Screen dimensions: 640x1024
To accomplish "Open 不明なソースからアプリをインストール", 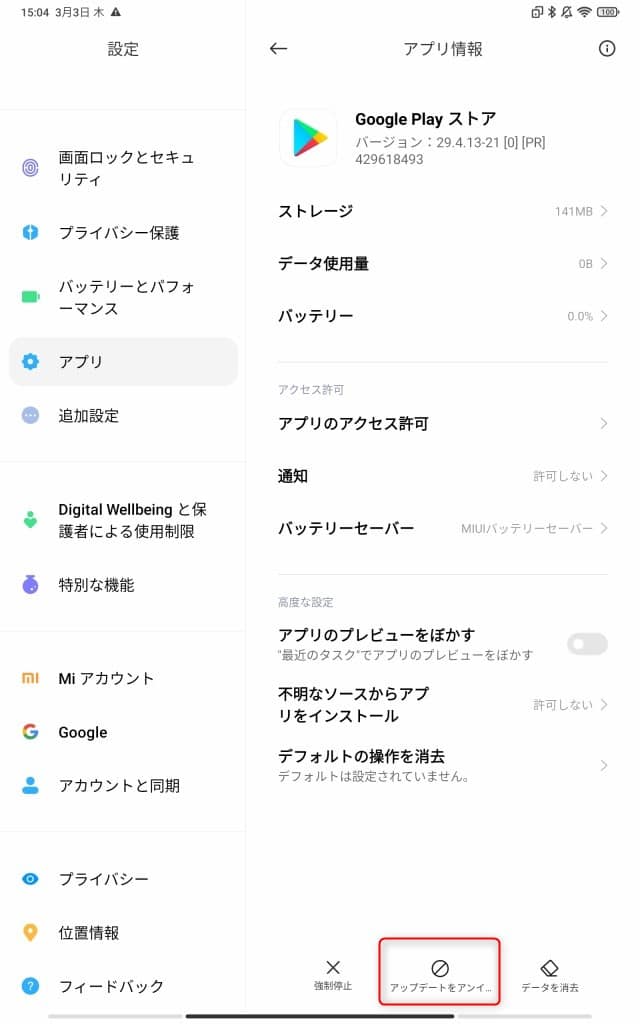I will pyautogui.click(x=443, y=705).
